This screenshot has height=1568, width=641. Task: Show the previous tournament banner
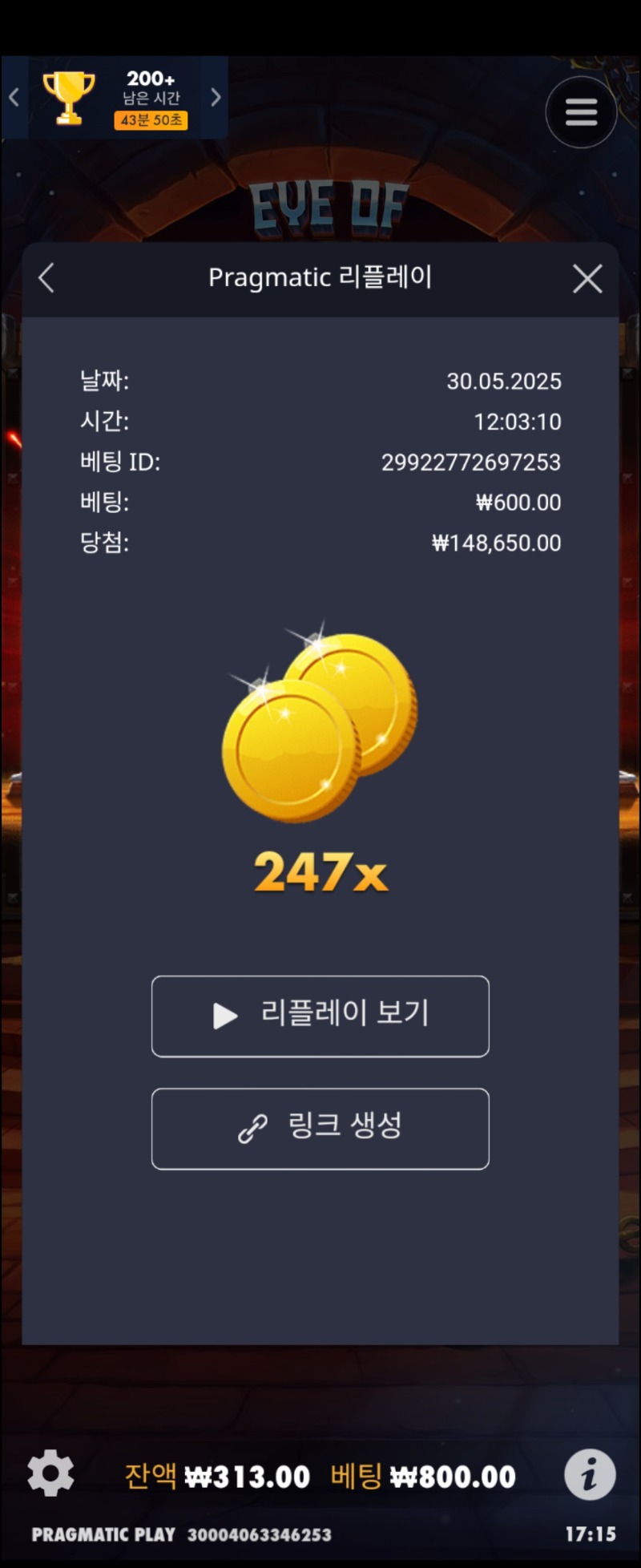(x=14, y=98)
